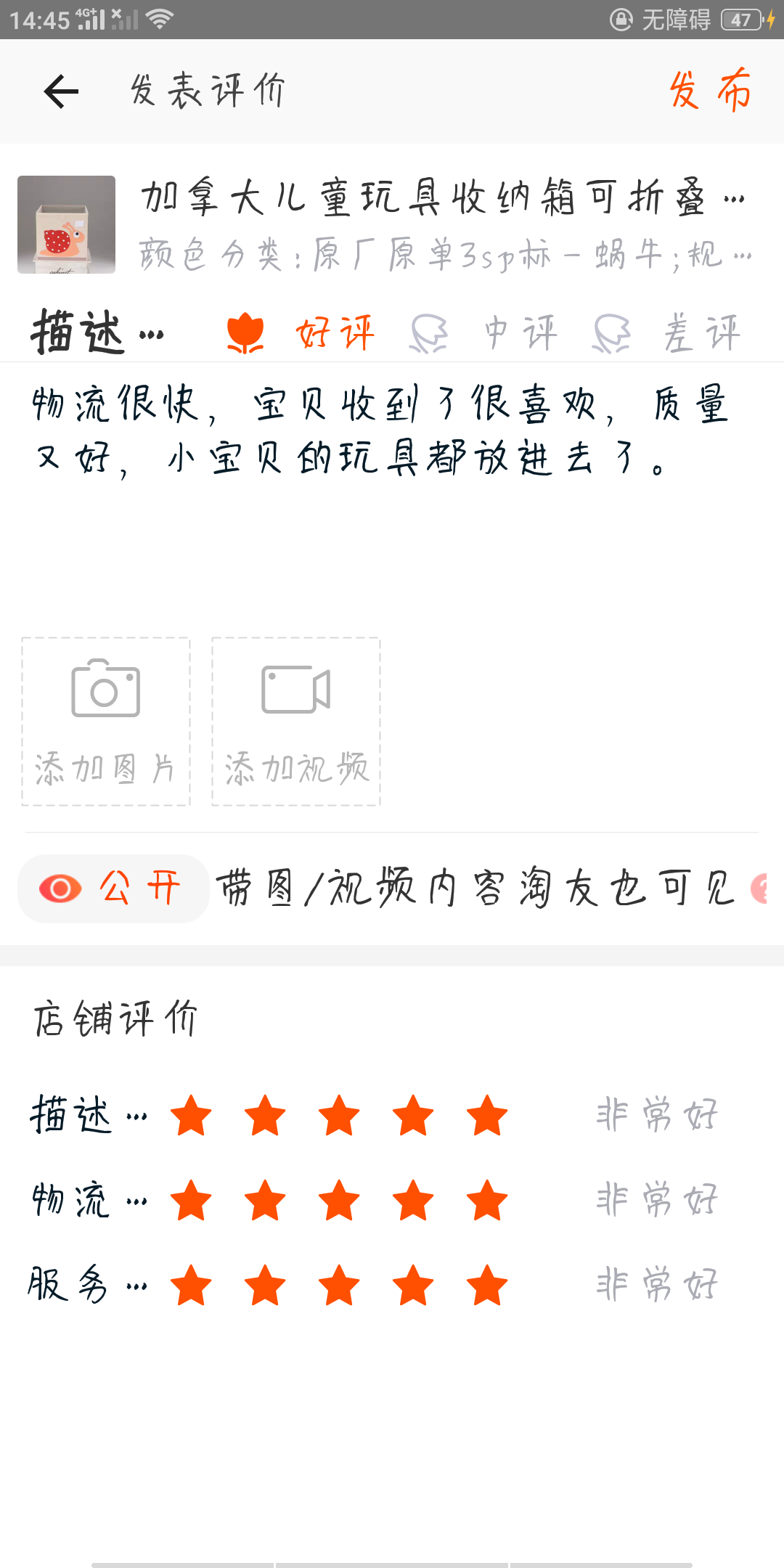The width and height of the screenshot is (784, 1568).
Task: Tap 添加视频 to attach a video
Action: pos(296,722)
